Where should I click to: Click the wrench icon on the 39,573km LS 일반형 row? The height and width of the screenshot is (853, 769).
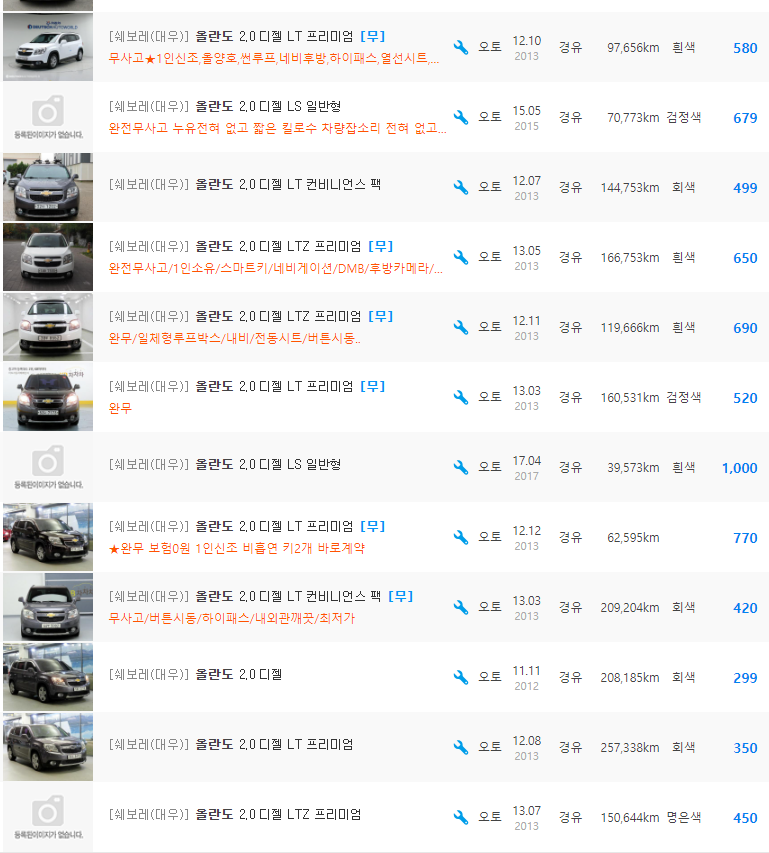click(x=461, y=467)
